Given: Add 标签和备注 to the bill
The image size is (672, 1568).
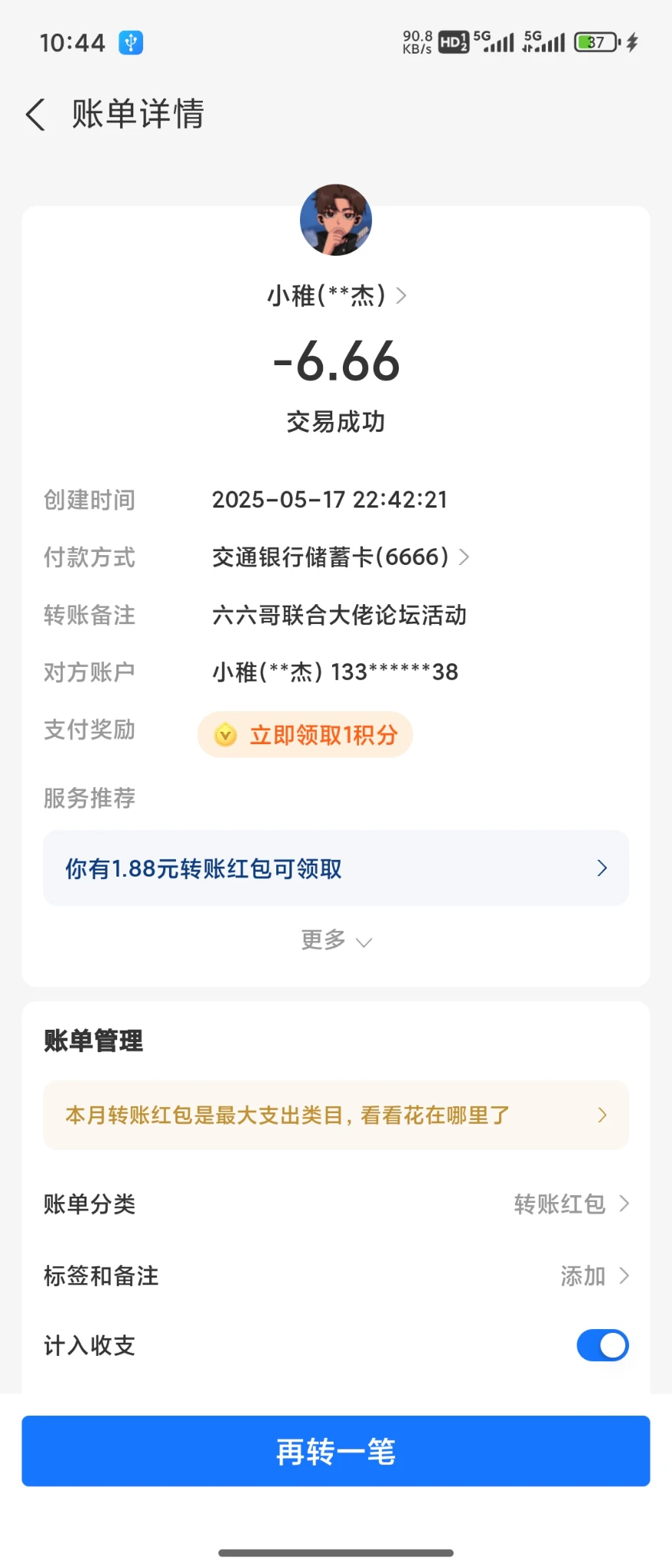Looking at the screenshot, I should (593, 1276).
